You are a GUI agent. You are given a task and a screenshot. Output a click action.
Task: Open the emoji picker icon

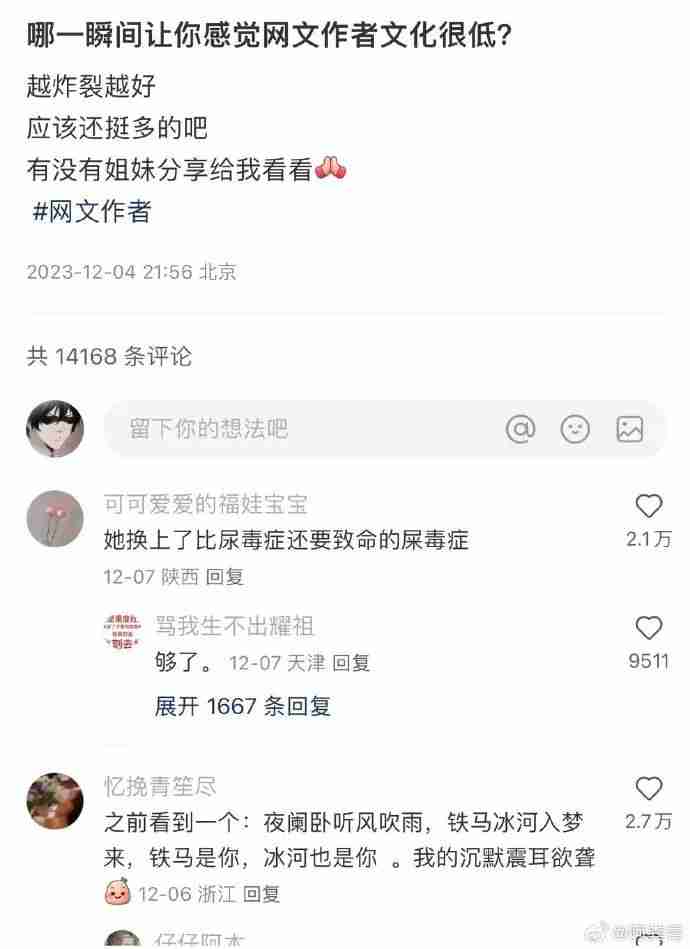[575, 429]
